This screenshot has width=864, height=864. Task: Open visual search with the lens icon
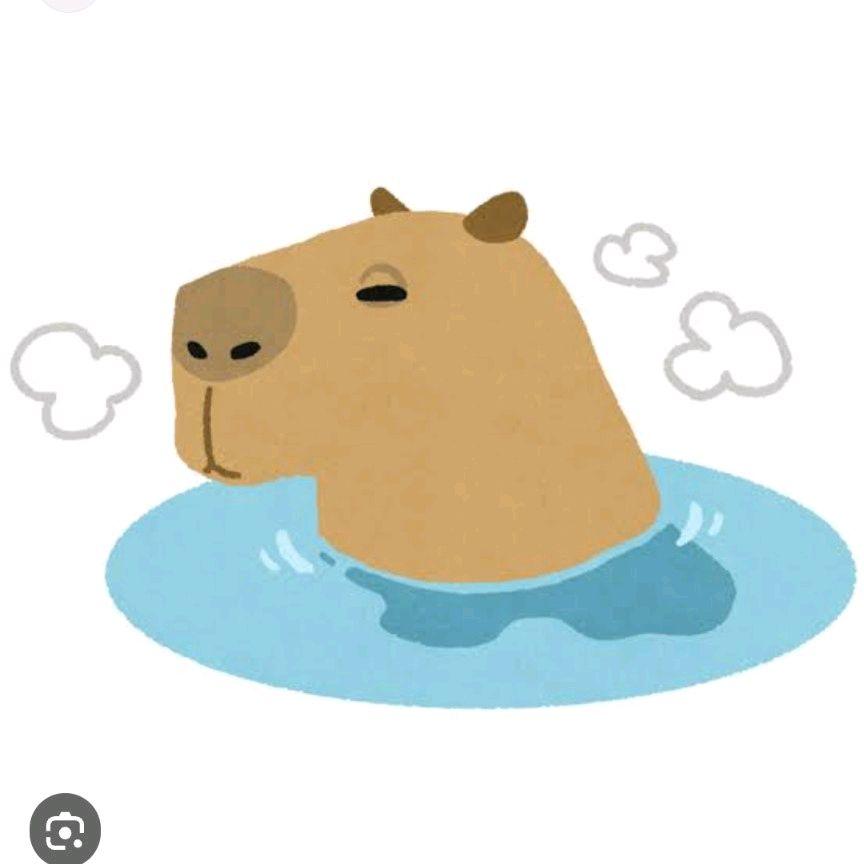[65, 829]
